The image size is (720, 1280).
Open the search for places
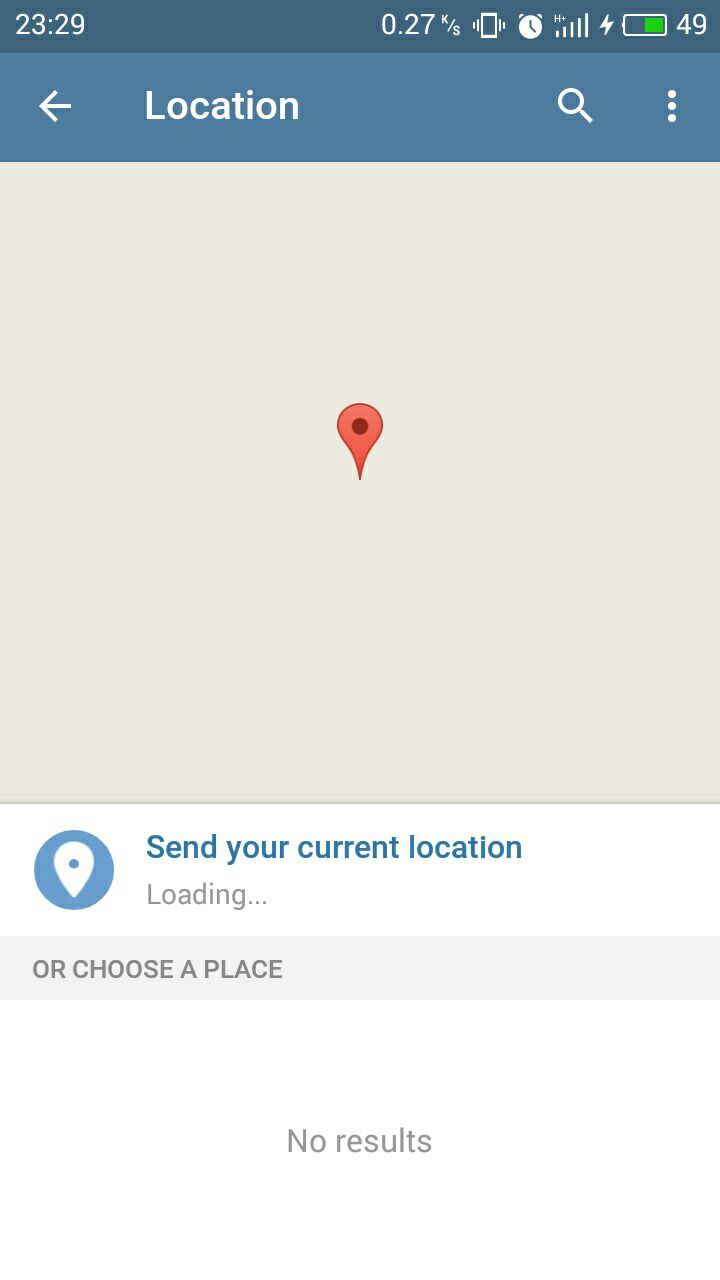(x=575, y=106)
